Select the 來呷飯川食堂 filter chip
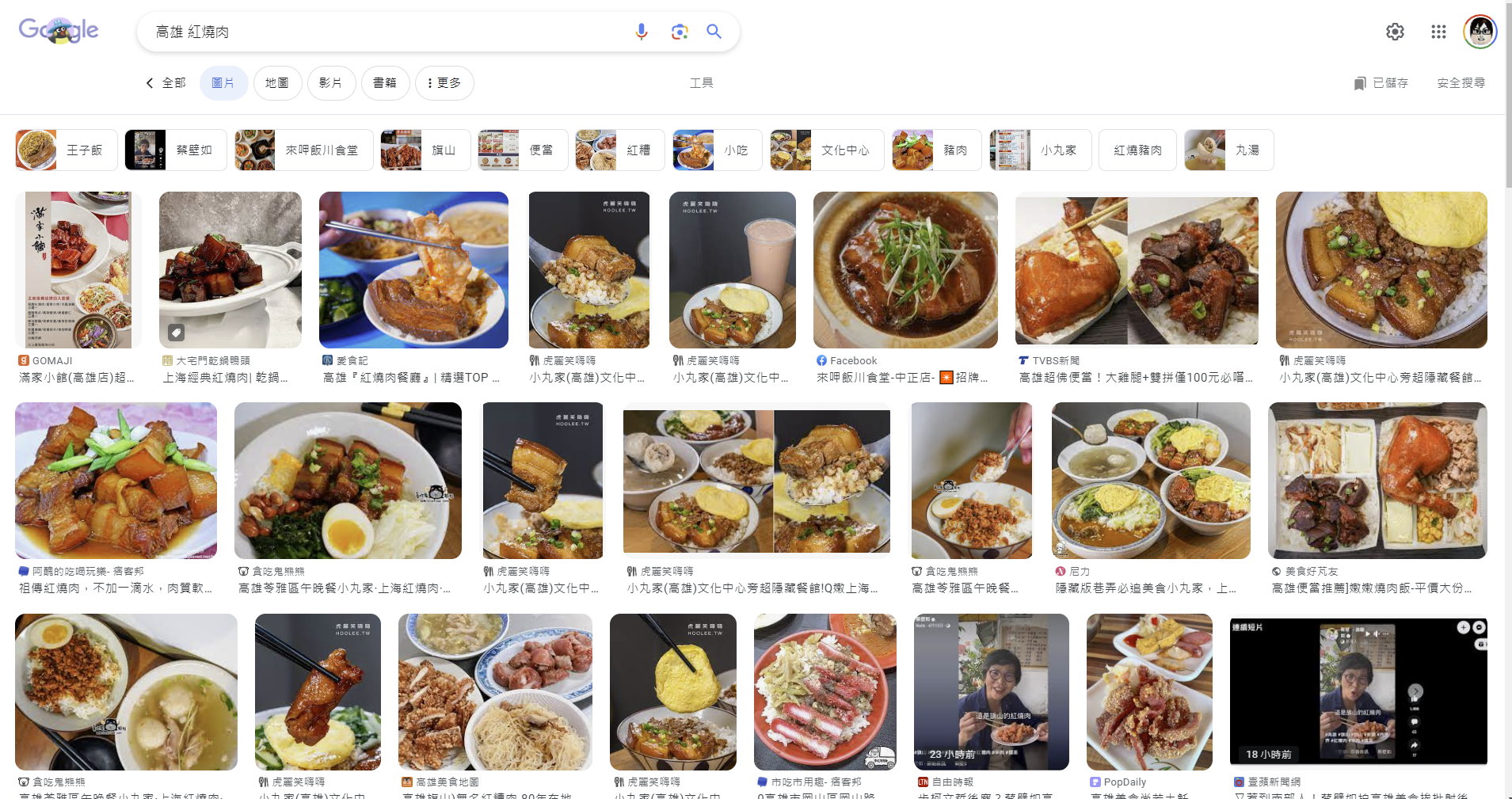This screenshot has height=799, width=1512. click(304, 150)
